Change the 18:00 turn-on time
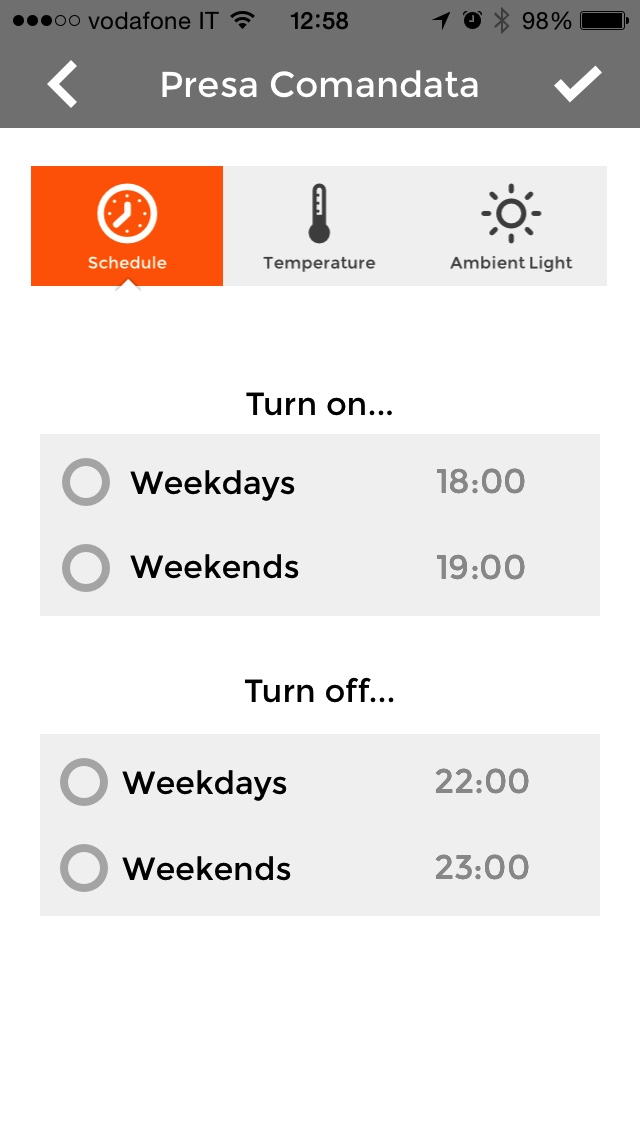Screen dimensions: 640x1136 coord(481,482)
